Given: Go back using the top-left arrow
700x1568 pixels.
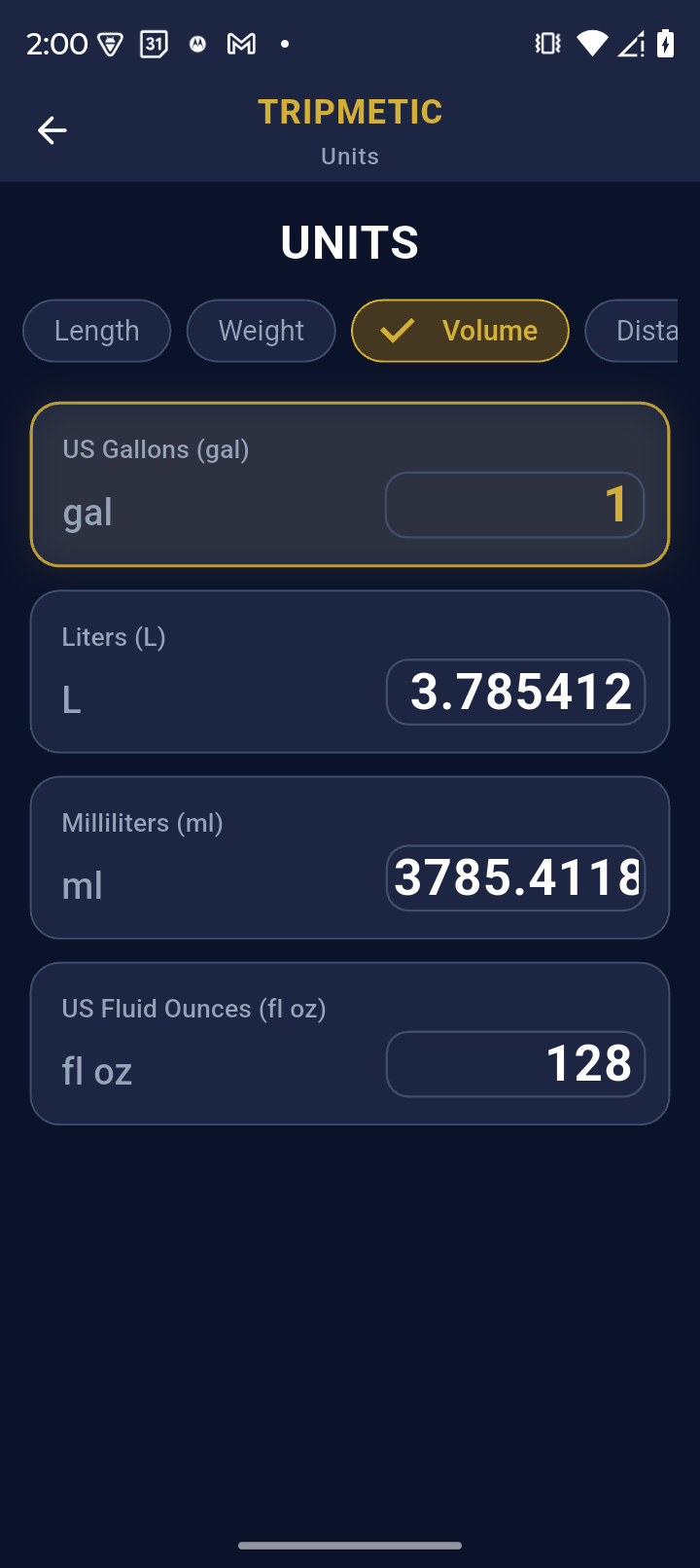Looking at the screenshot, I should point(52,130).
